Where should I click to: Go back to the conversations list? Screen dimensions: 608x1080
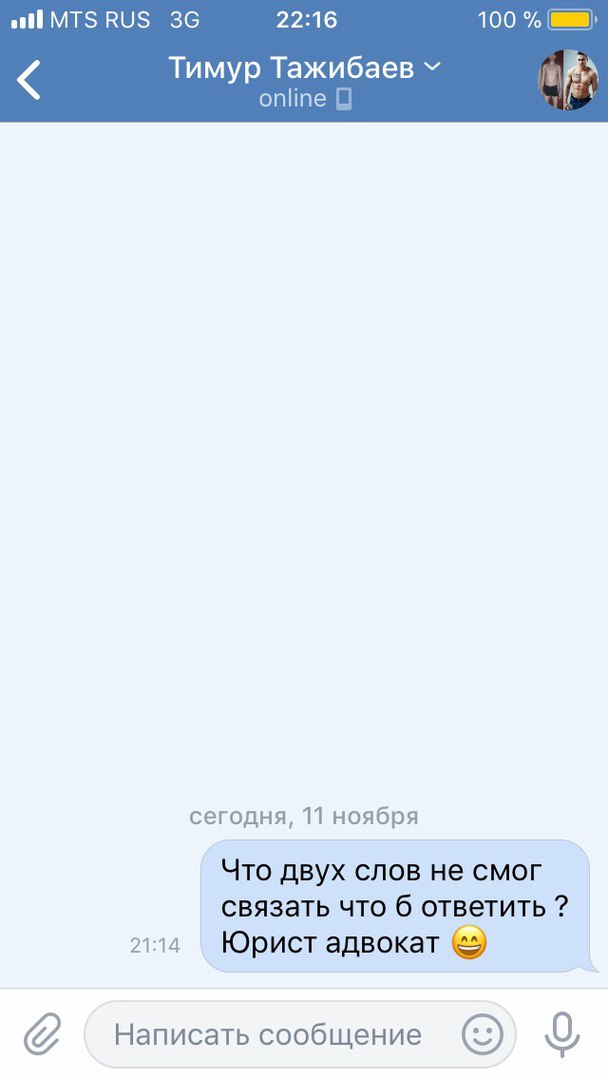tap(29, 80)
